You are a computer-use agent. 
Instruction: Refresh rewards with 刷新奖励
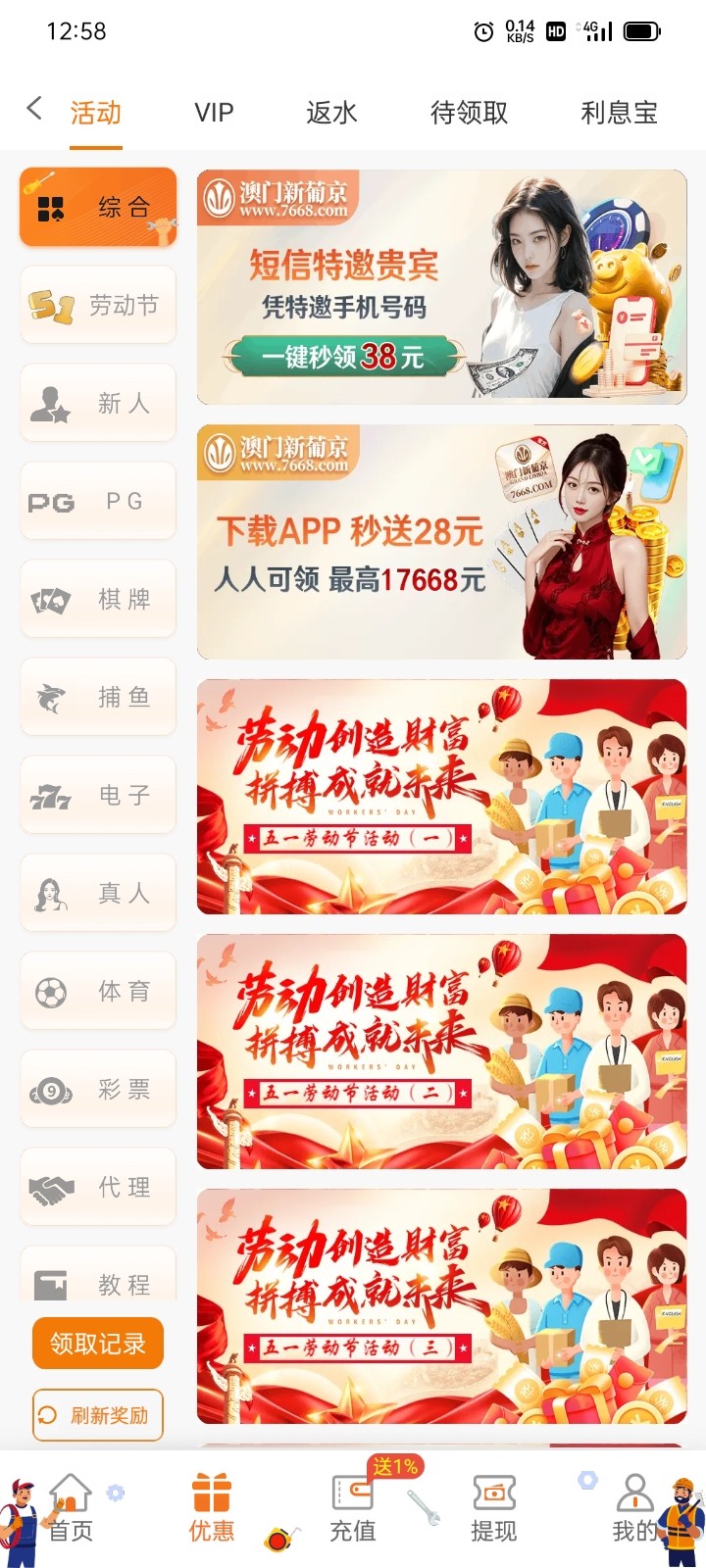(x=98, y=1415)
